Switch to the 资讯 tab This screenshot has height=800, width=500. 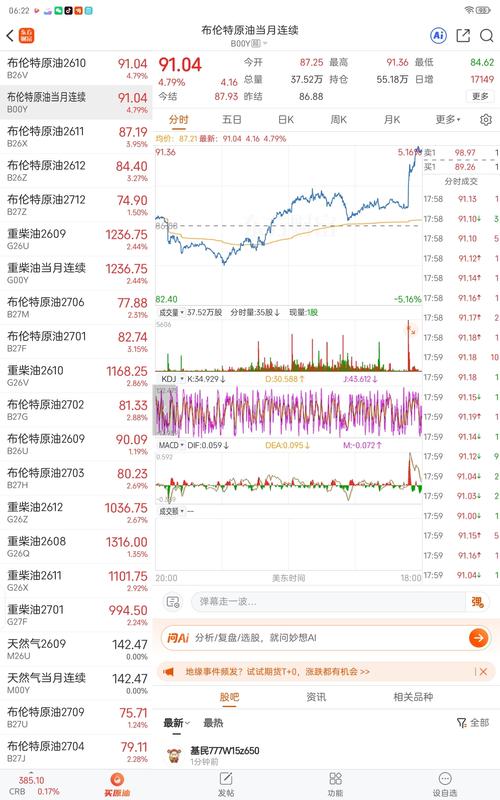tap(316, 697)
